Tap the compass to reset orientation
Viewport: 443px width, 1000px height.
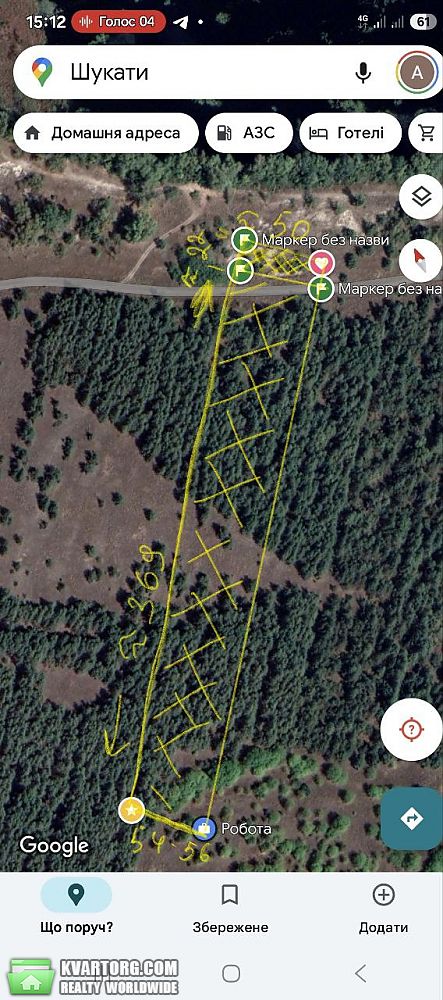click(x=421, y=260)
